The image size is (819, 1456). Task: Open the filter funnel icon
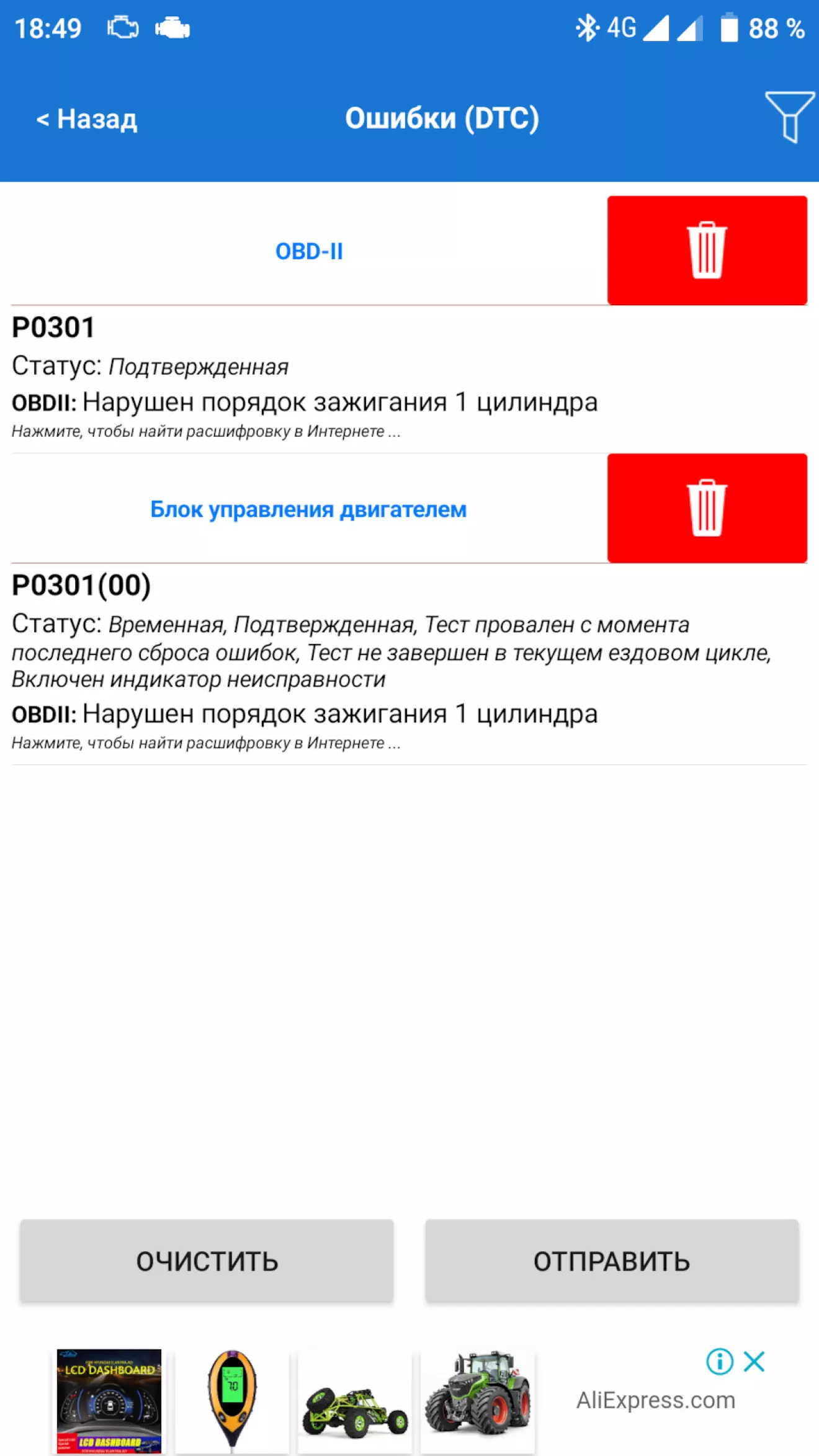click(789, 117)
